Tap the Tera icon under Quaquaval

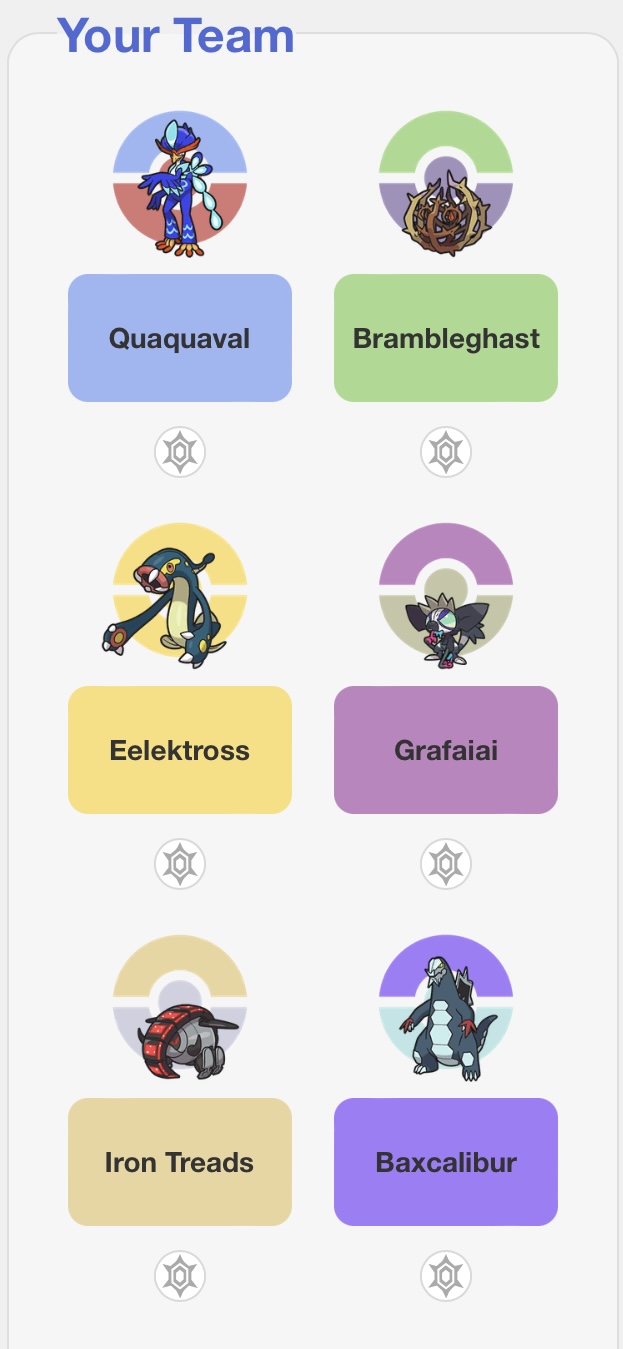pyautogui.click(x=180, y=453)
